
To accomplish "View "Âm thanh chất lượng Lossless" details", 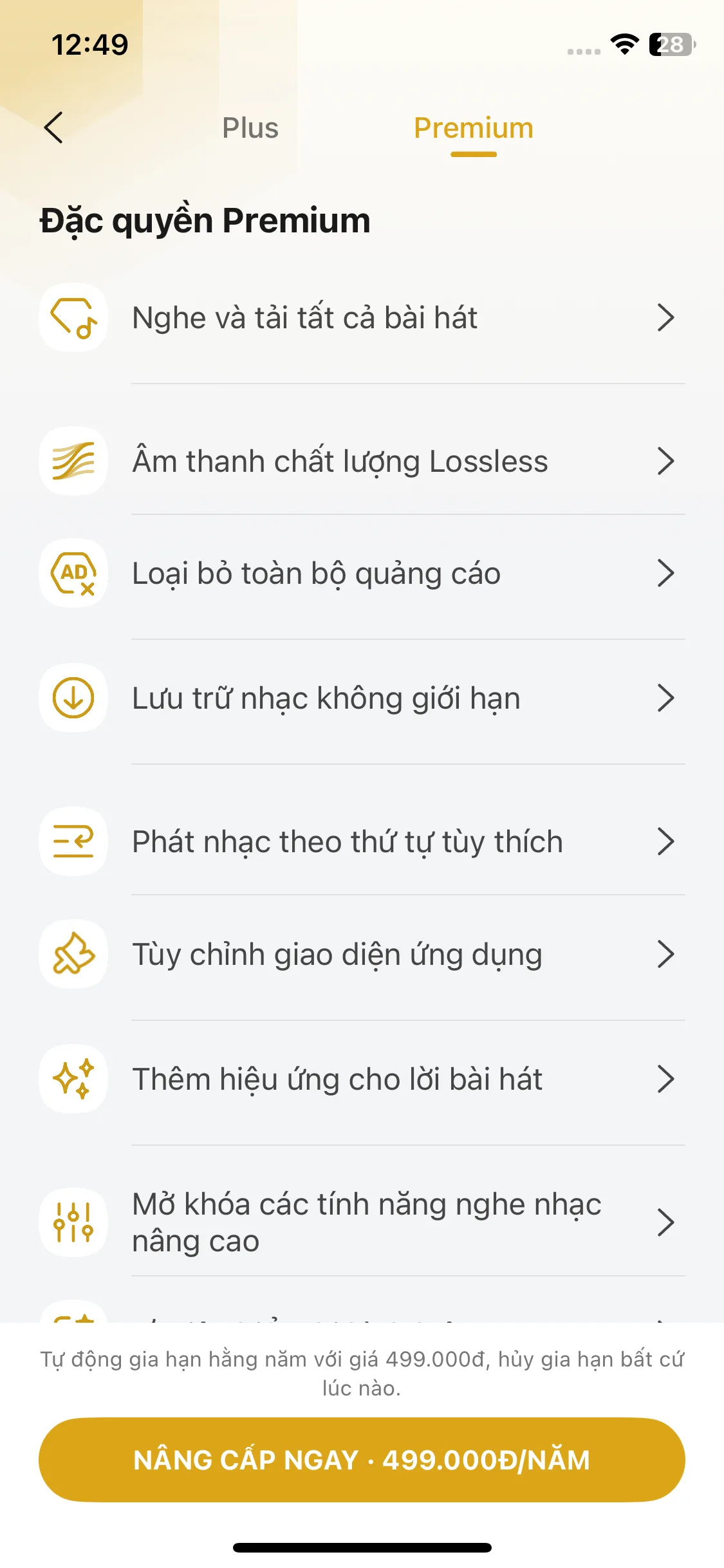I will pos(360,462).
